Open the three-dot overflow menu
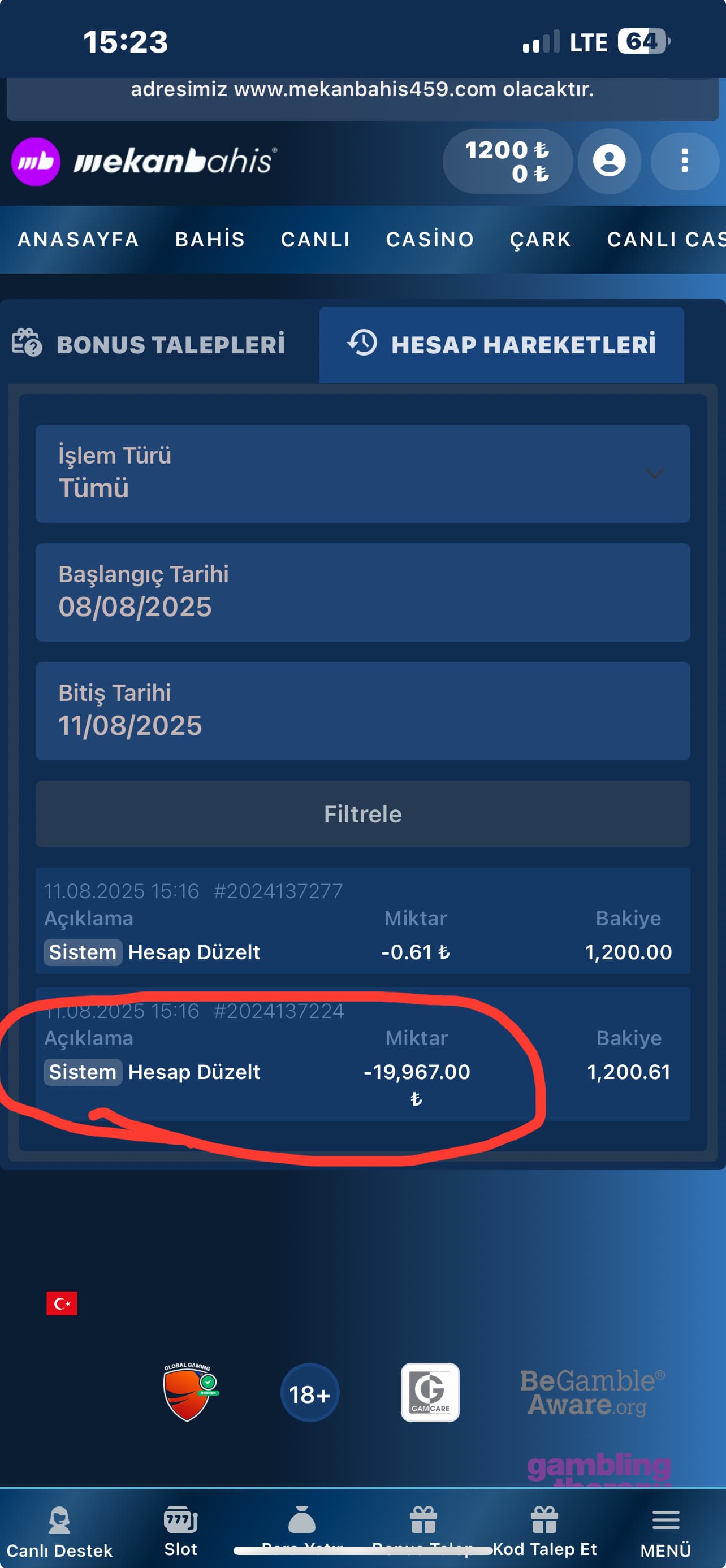This screenshot has width=726, height=1568. tap(684, 161)
